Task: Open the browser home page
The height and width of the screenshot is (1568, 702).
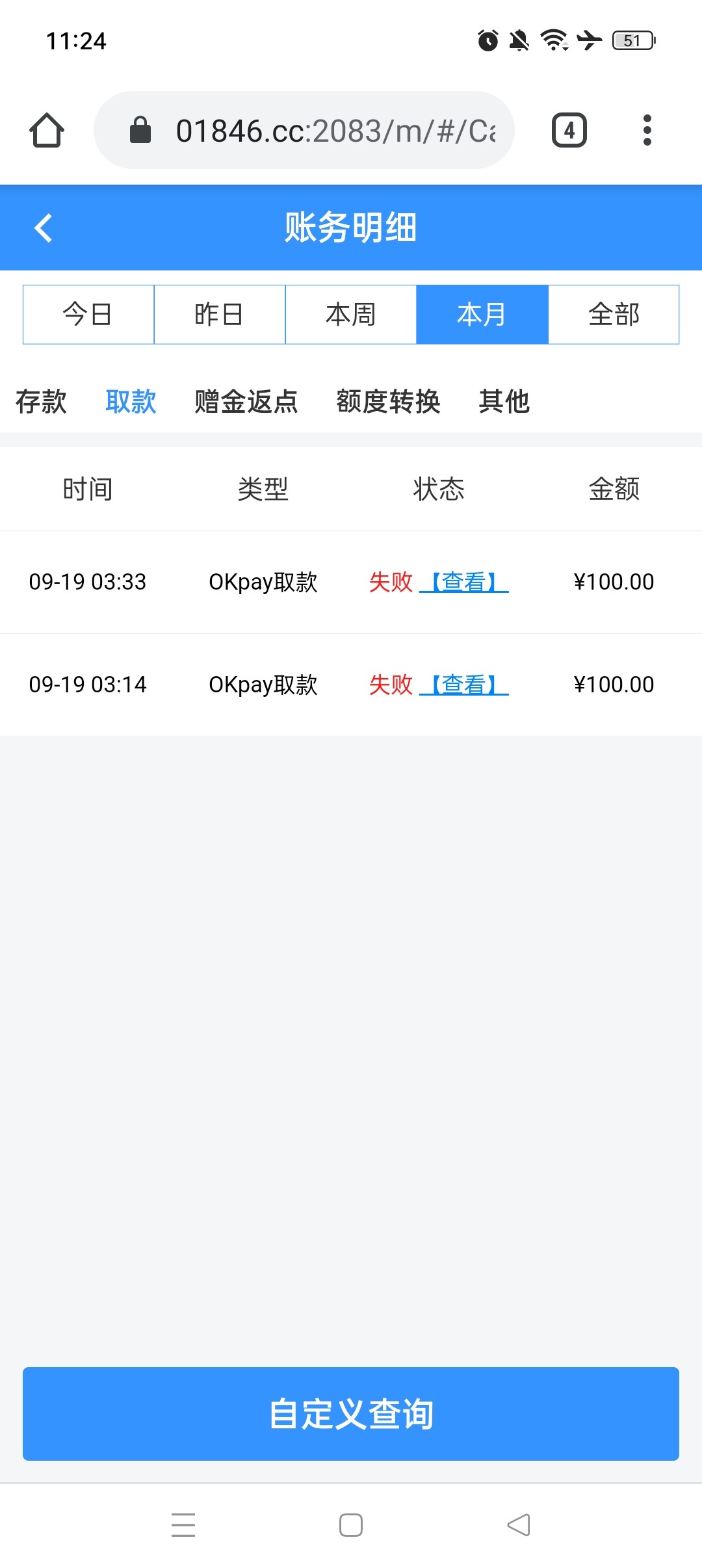Action: 47,131
